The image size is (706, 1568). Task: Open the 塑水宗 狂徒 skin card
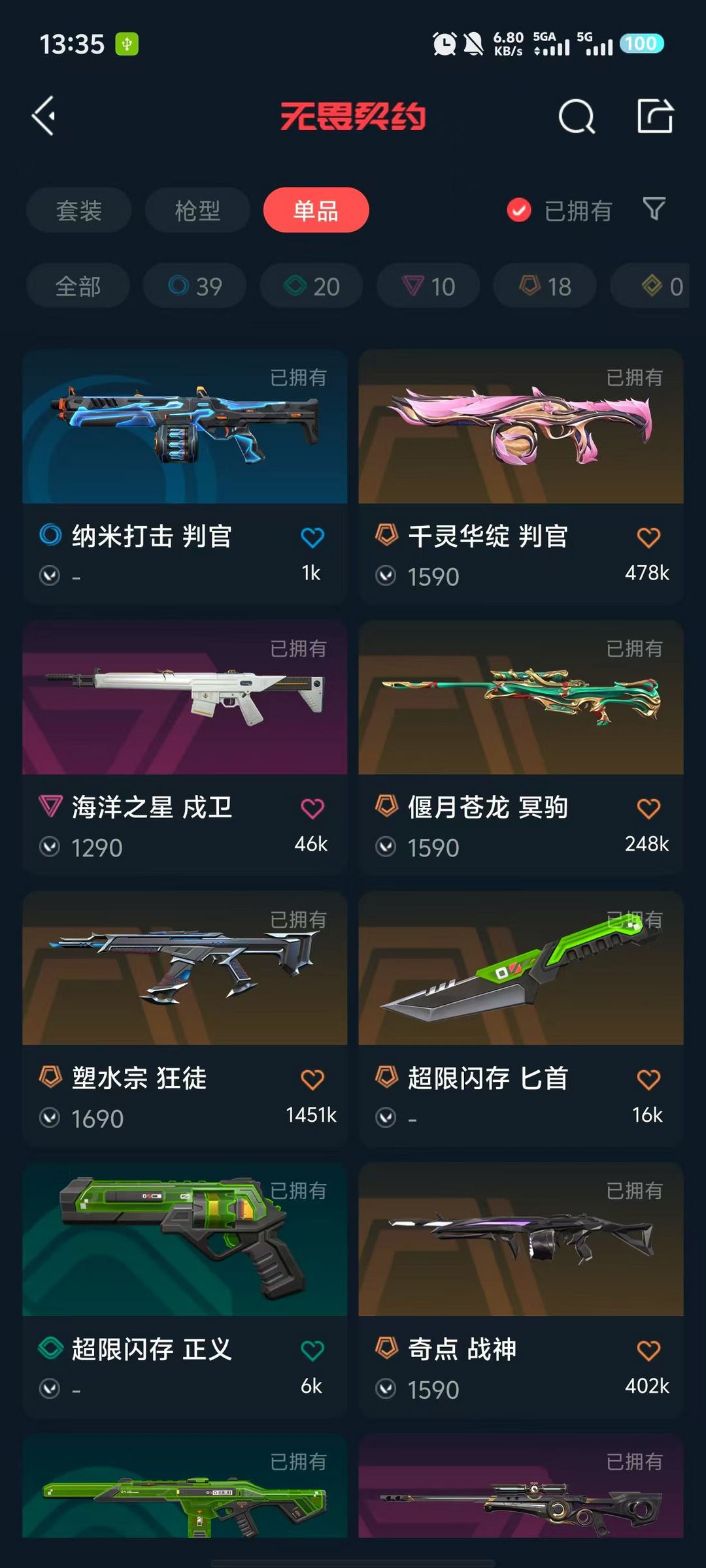coord(185,1019)
